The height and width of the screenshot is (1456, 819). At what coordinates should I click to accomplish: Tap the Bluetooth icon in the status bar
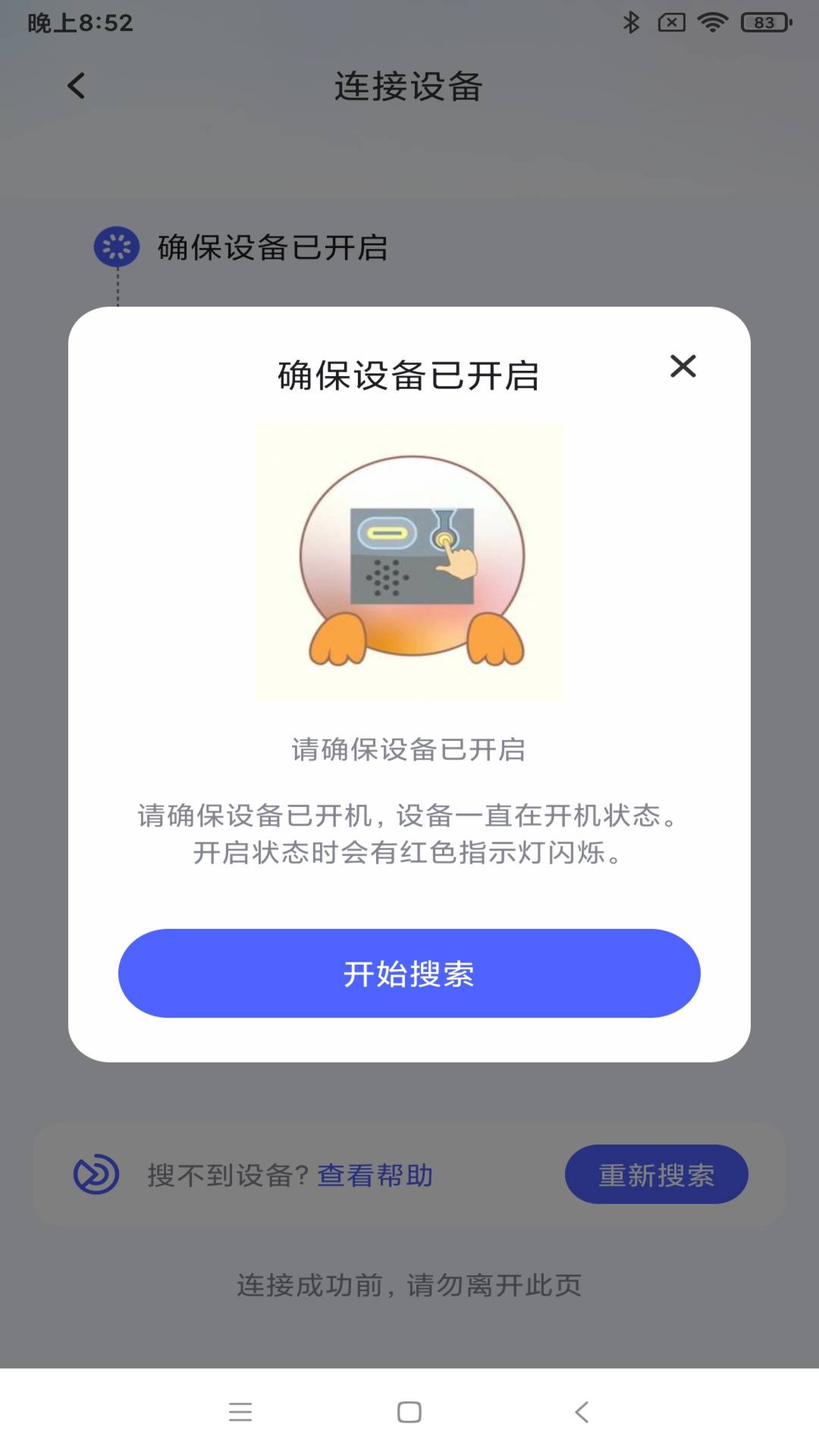631,23
